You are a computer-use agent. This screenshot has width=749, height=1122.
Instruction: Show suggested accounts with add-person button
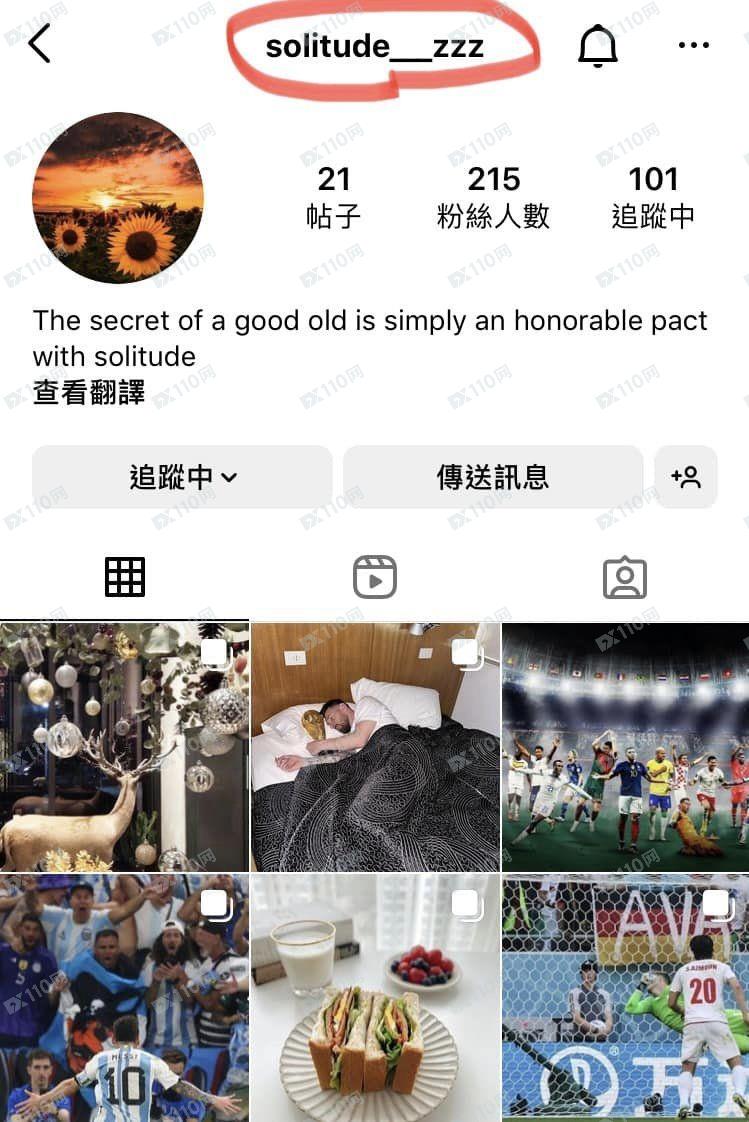(686, 477)
